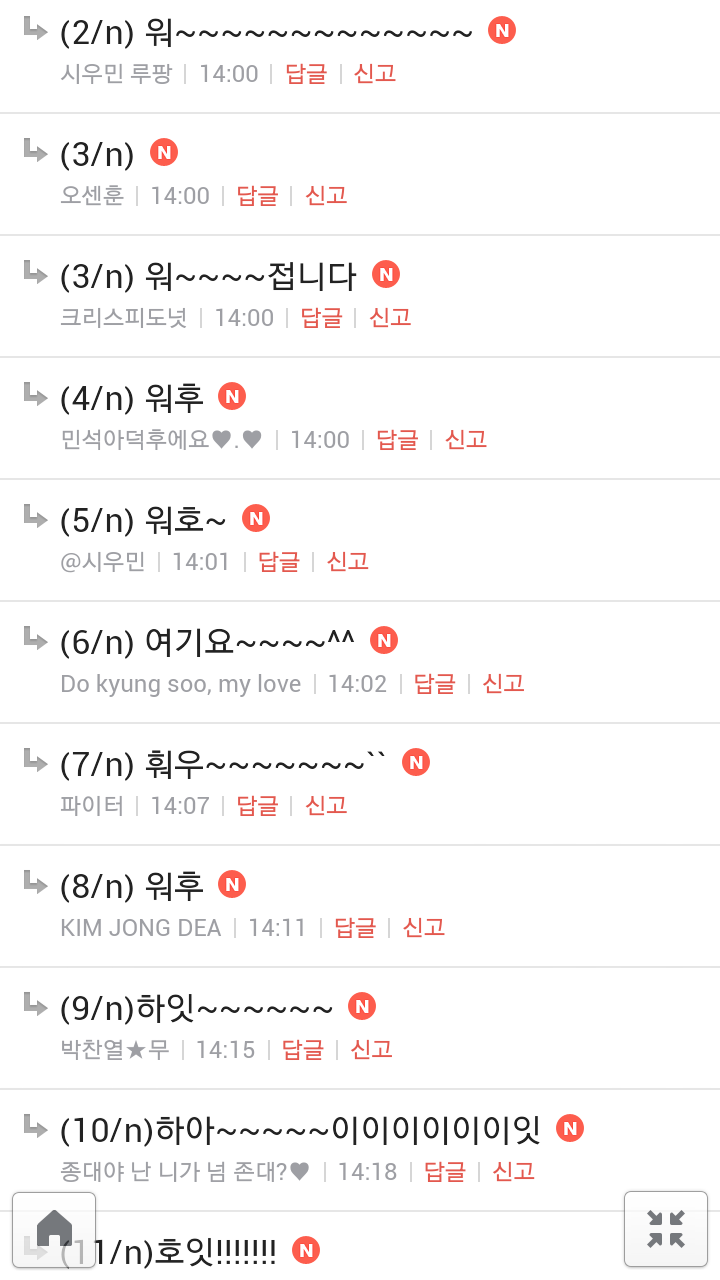Screen dimensions: 720x1280
Task: Reply to 파이터's comment
Action: [257, 806]
